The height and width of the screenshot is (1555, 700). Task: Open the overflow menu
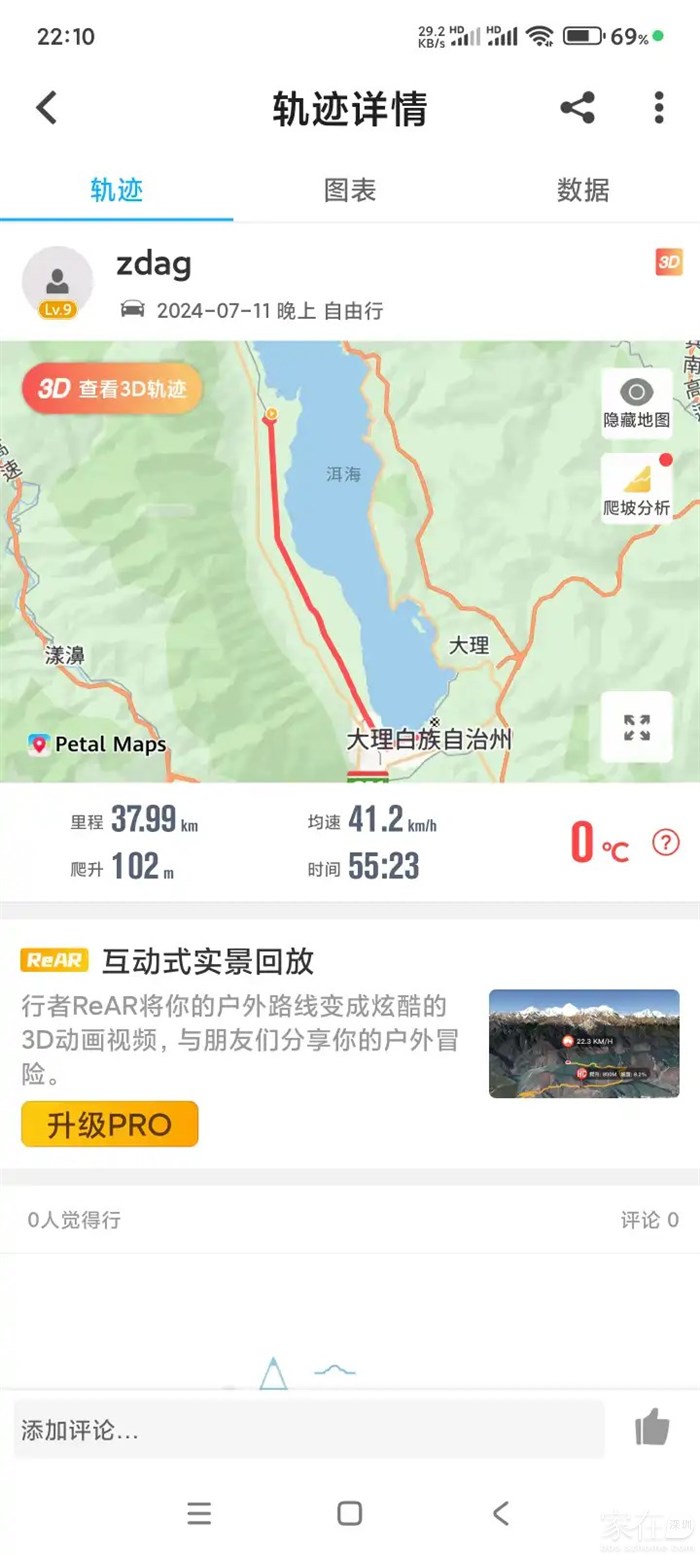[658, 108]
